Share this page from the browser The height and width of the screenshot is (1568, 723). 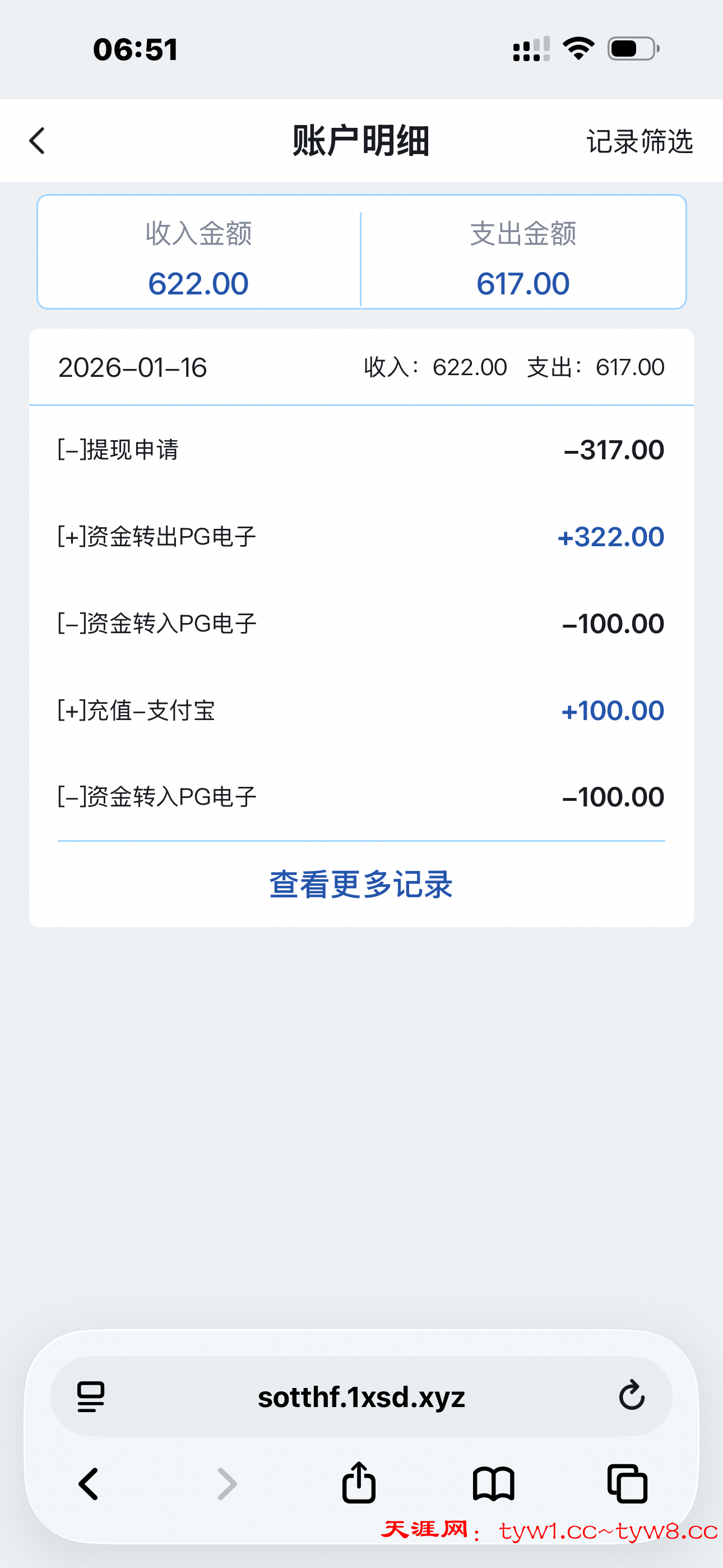tap(359, 1483)
